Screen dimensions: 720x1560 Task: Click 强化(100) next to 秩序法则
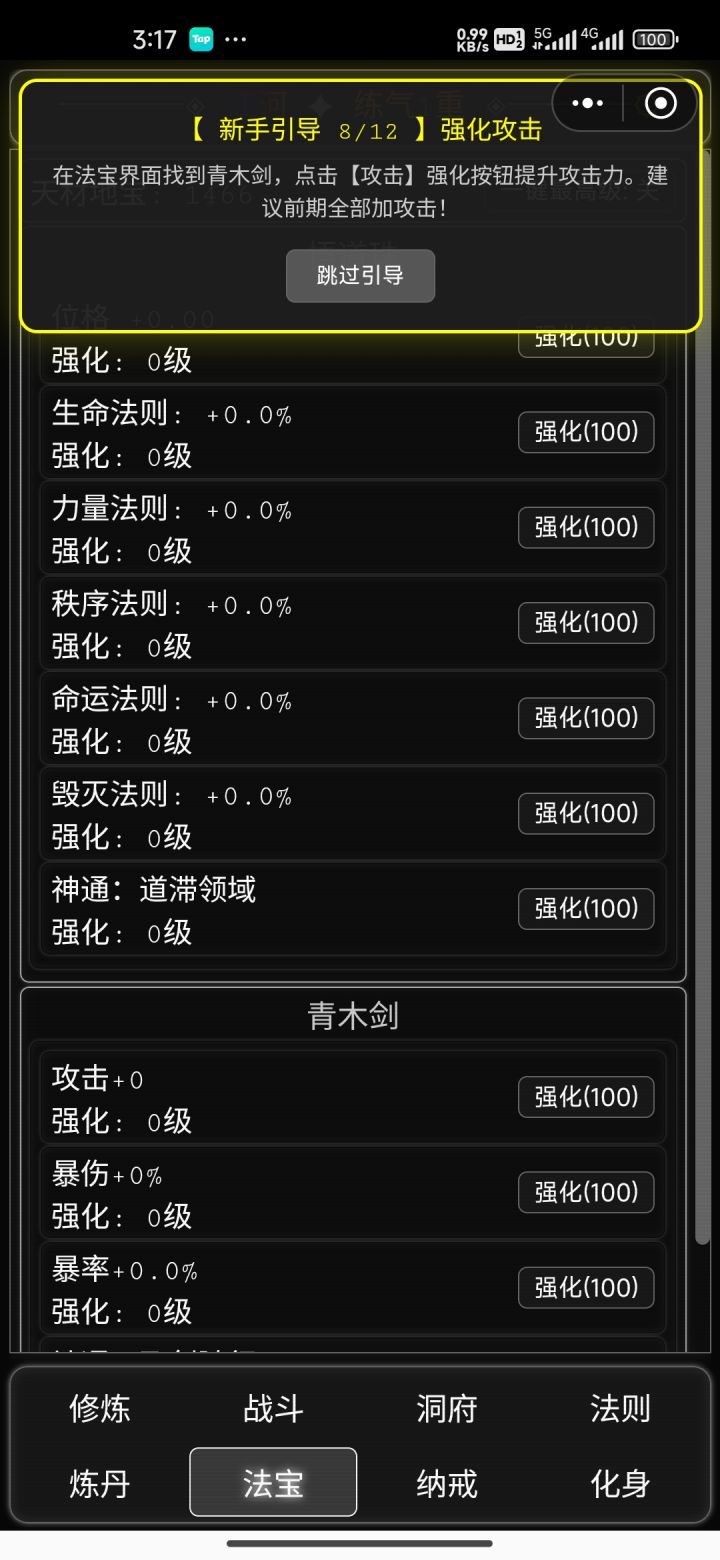[x=586, y=623]
